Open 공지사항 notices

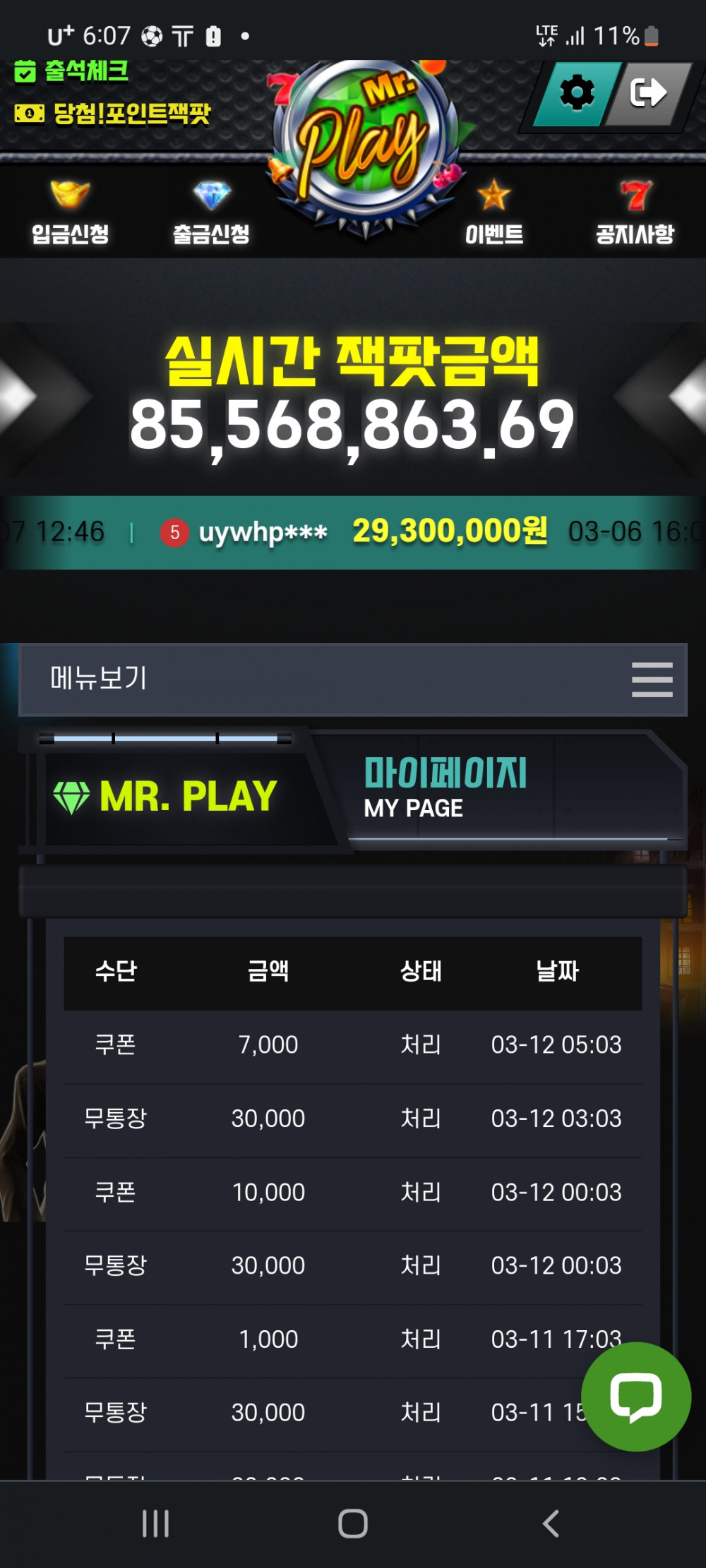click(635, 212)
